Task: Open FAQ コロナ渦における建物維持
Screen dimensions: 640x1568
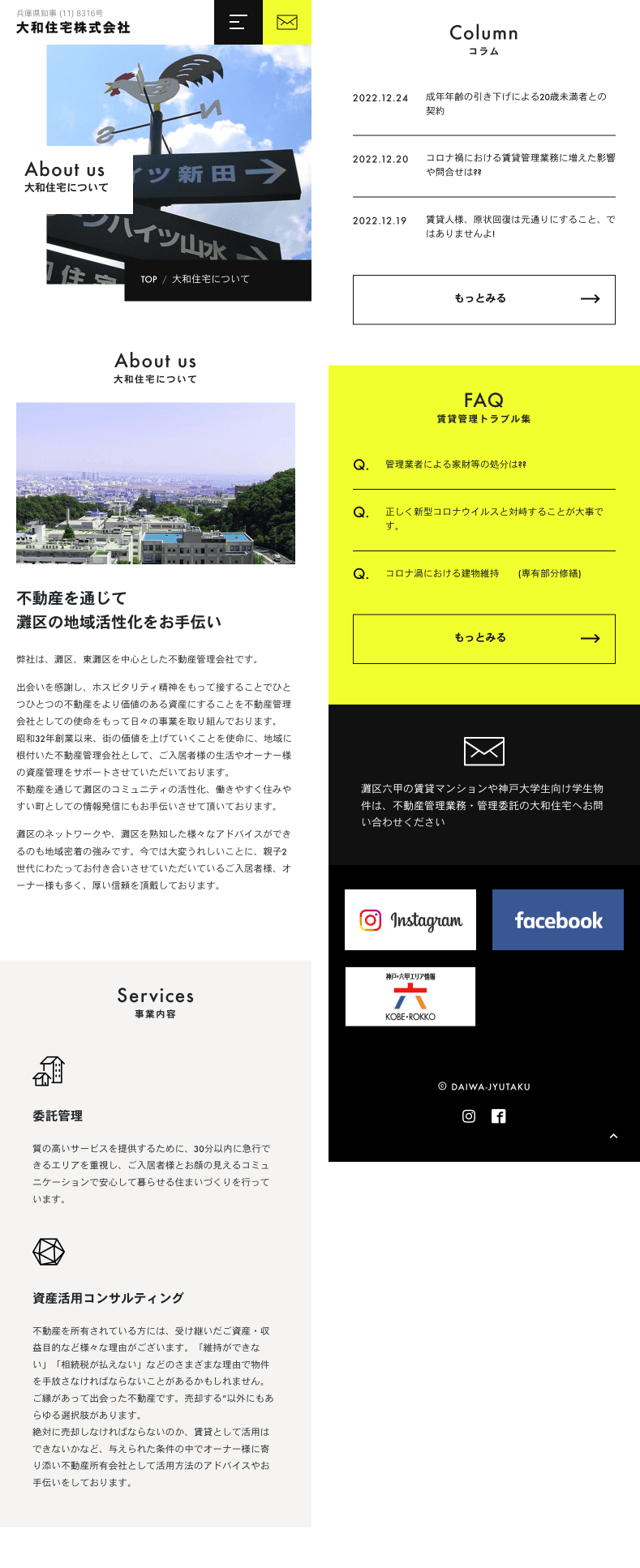Action: (483, 573)
